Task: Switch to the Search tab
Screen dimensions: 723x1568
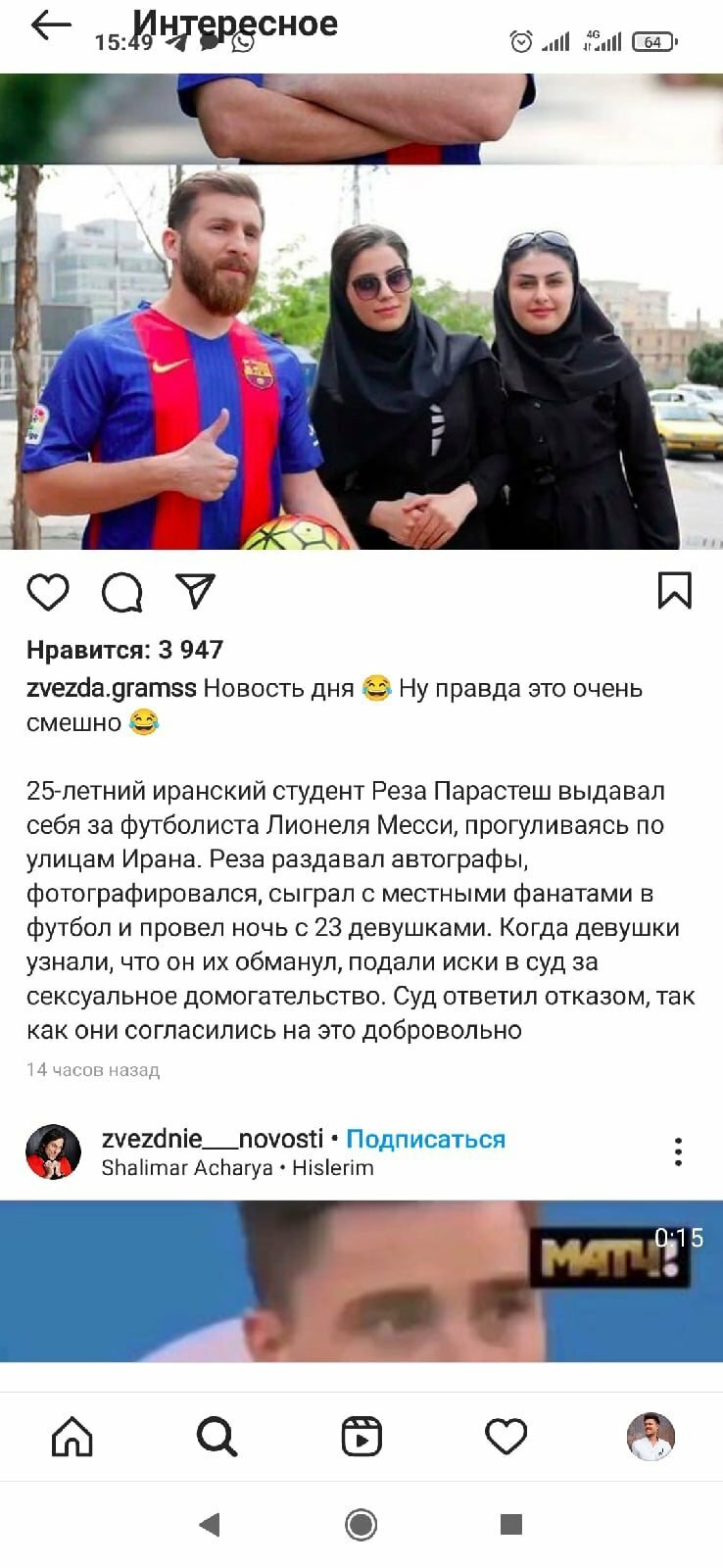Action: point(217,1437)
